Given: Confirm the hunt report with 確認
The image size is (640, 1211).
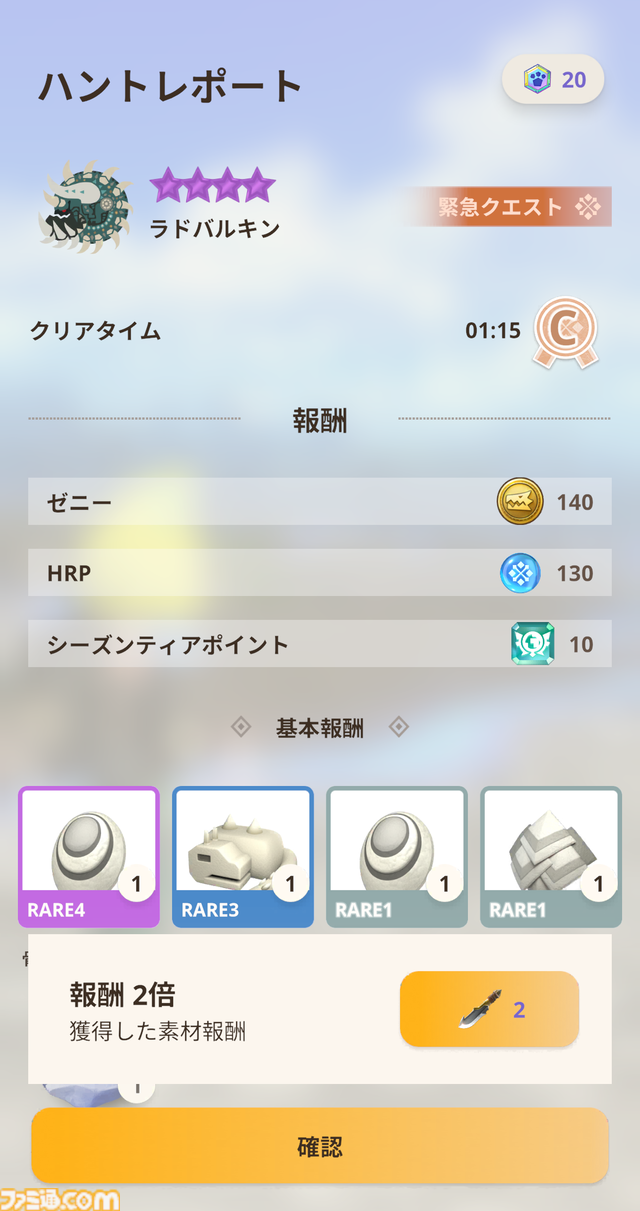Looking at the screenshot, I should coord(320,1146).
